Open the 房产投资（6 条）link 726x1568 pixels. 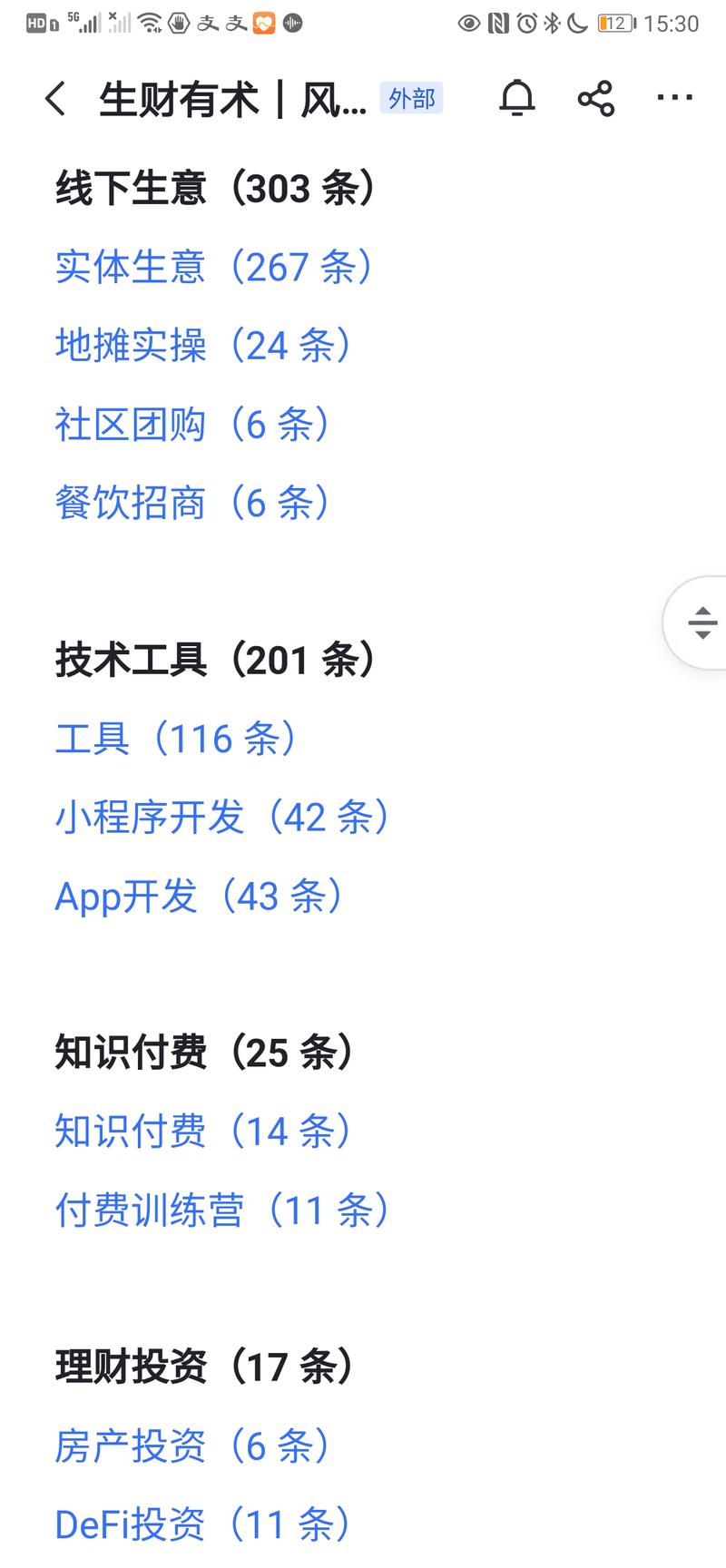coord(191,1446)
